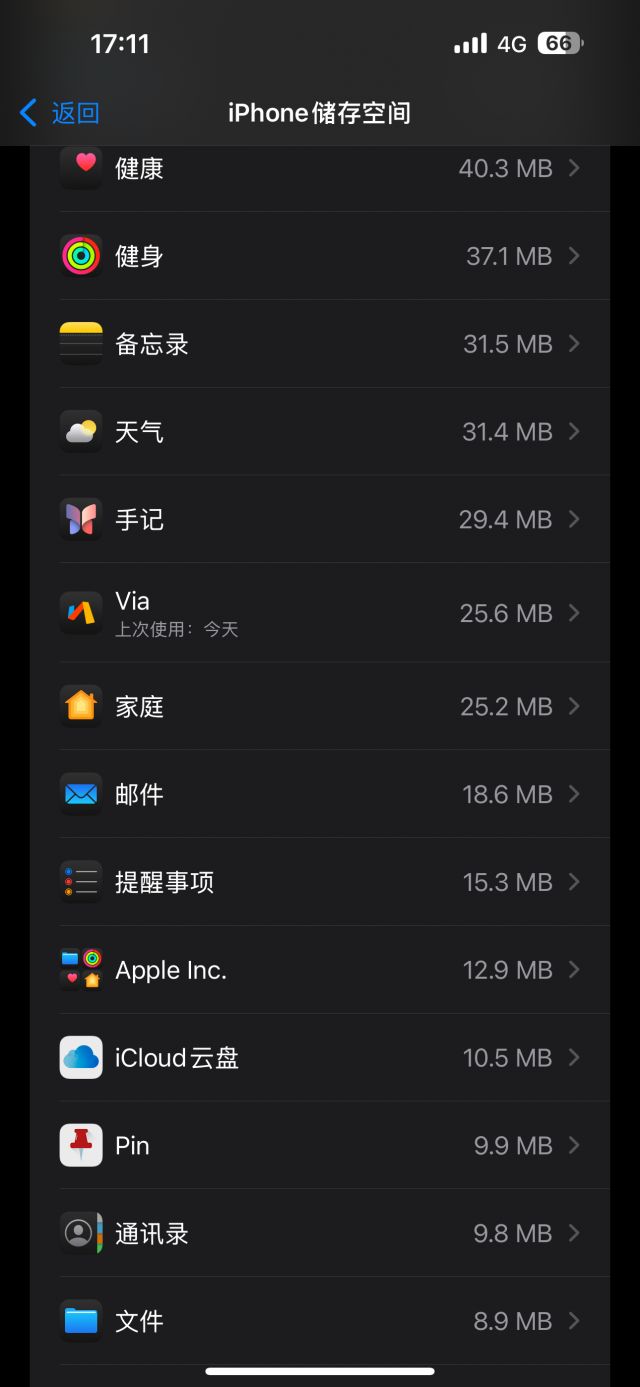The height and width of the screenshot is (1387, 640).
Task: Open the 手记 storage row
Action: (320, 519)
